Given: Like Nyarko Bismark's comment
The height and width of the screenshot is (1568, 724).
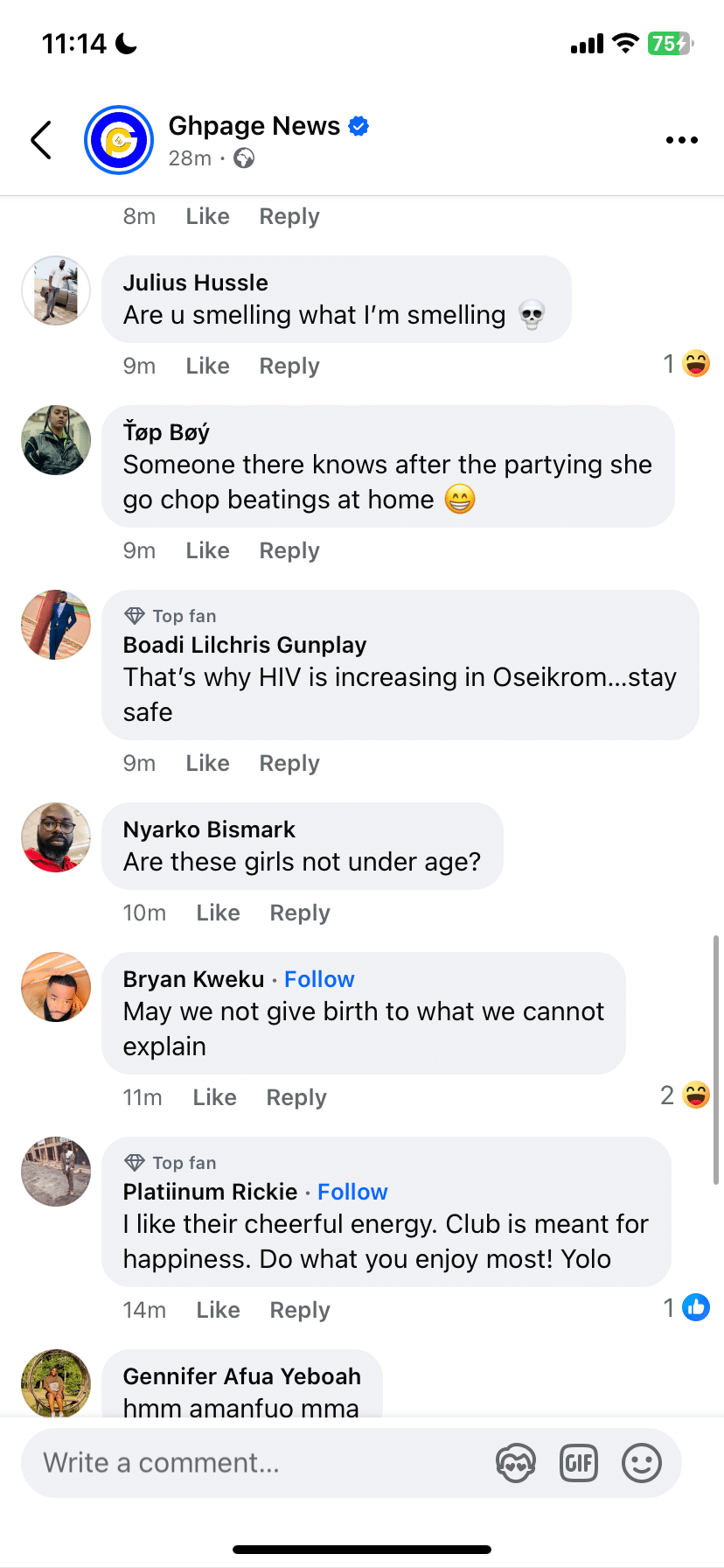Looking at the screenshot, I should coord(218,913).
